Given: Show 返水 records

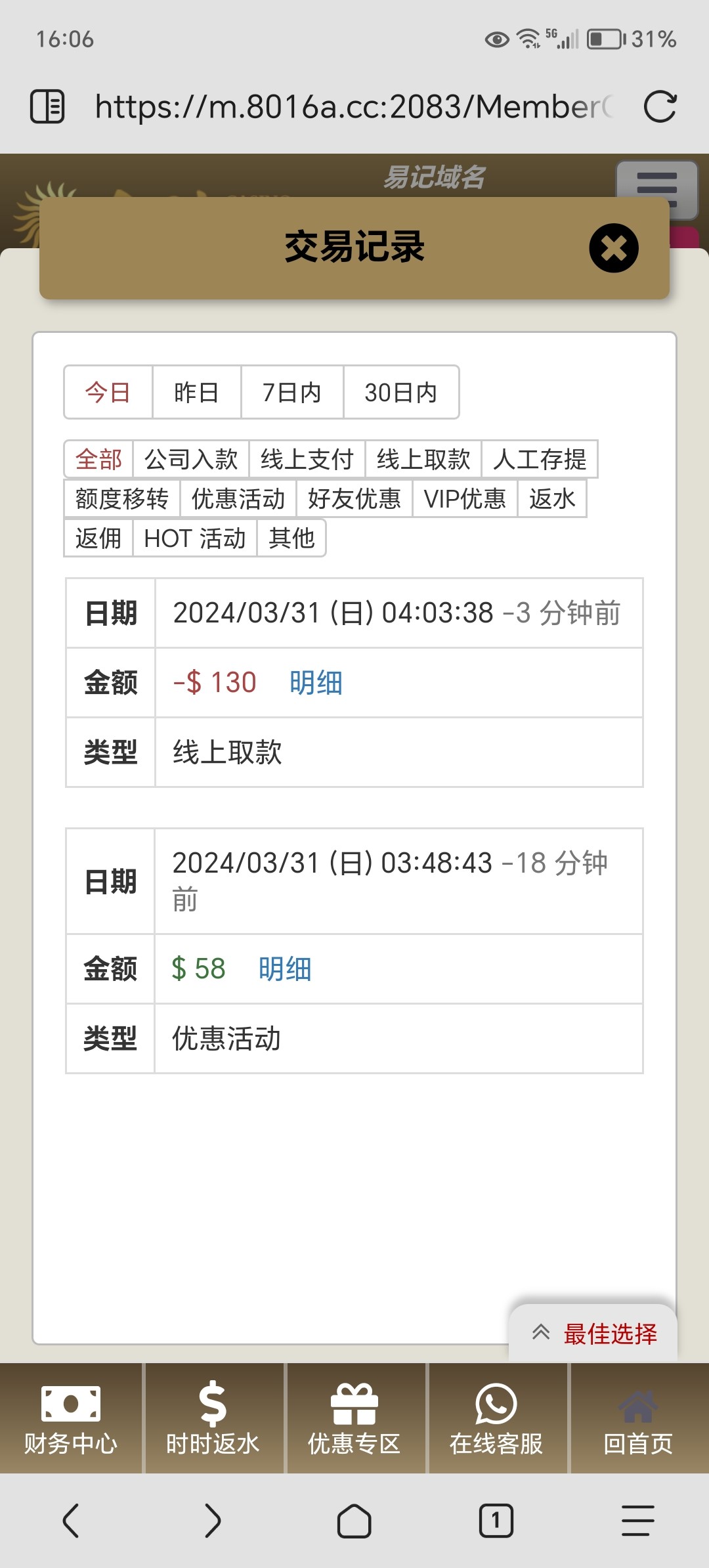Looking at the screenshot, I should (552, 499).
